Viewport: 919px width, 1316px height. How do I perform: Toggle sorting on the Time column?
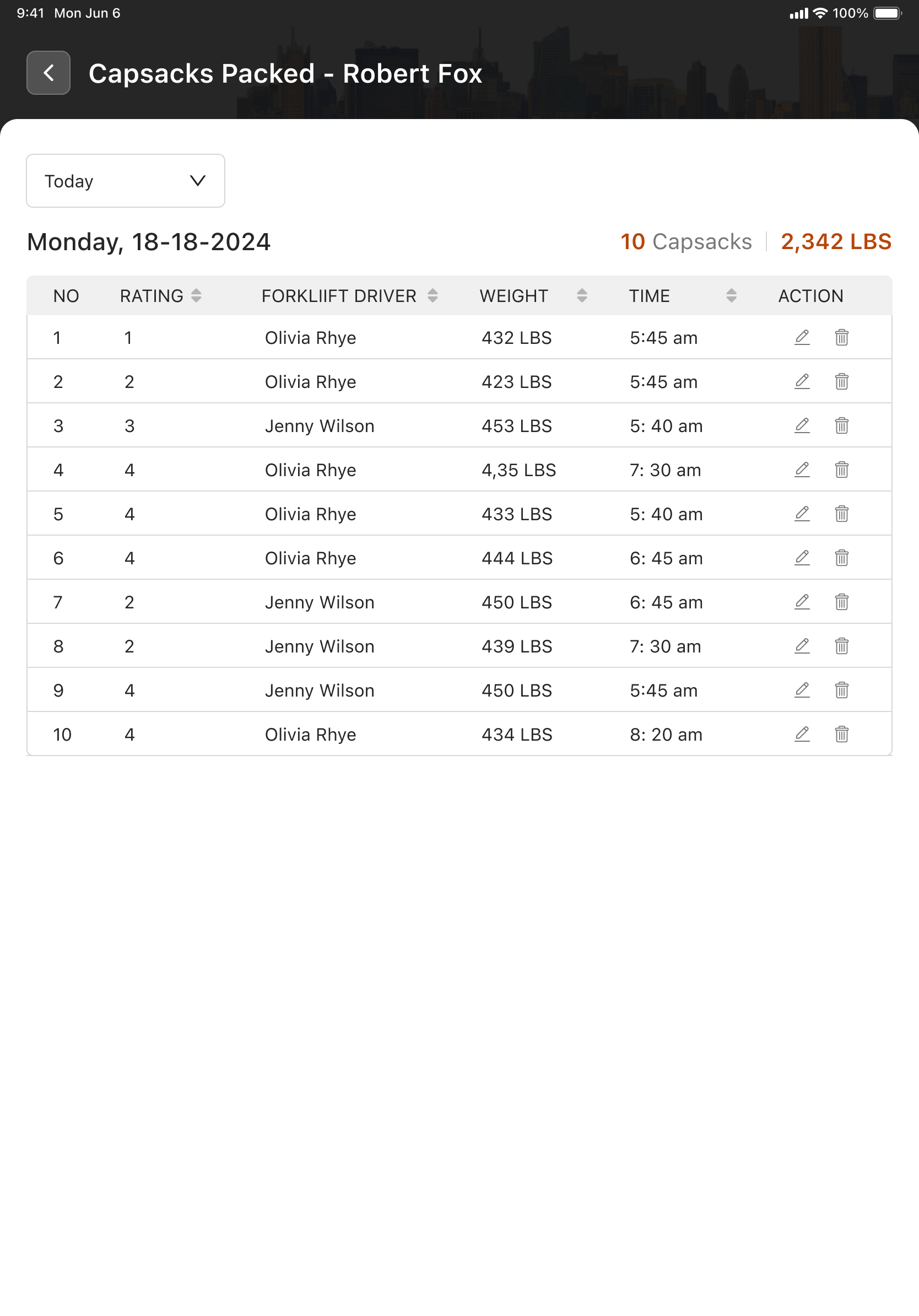pyautogui.click(x=732, y=295)
